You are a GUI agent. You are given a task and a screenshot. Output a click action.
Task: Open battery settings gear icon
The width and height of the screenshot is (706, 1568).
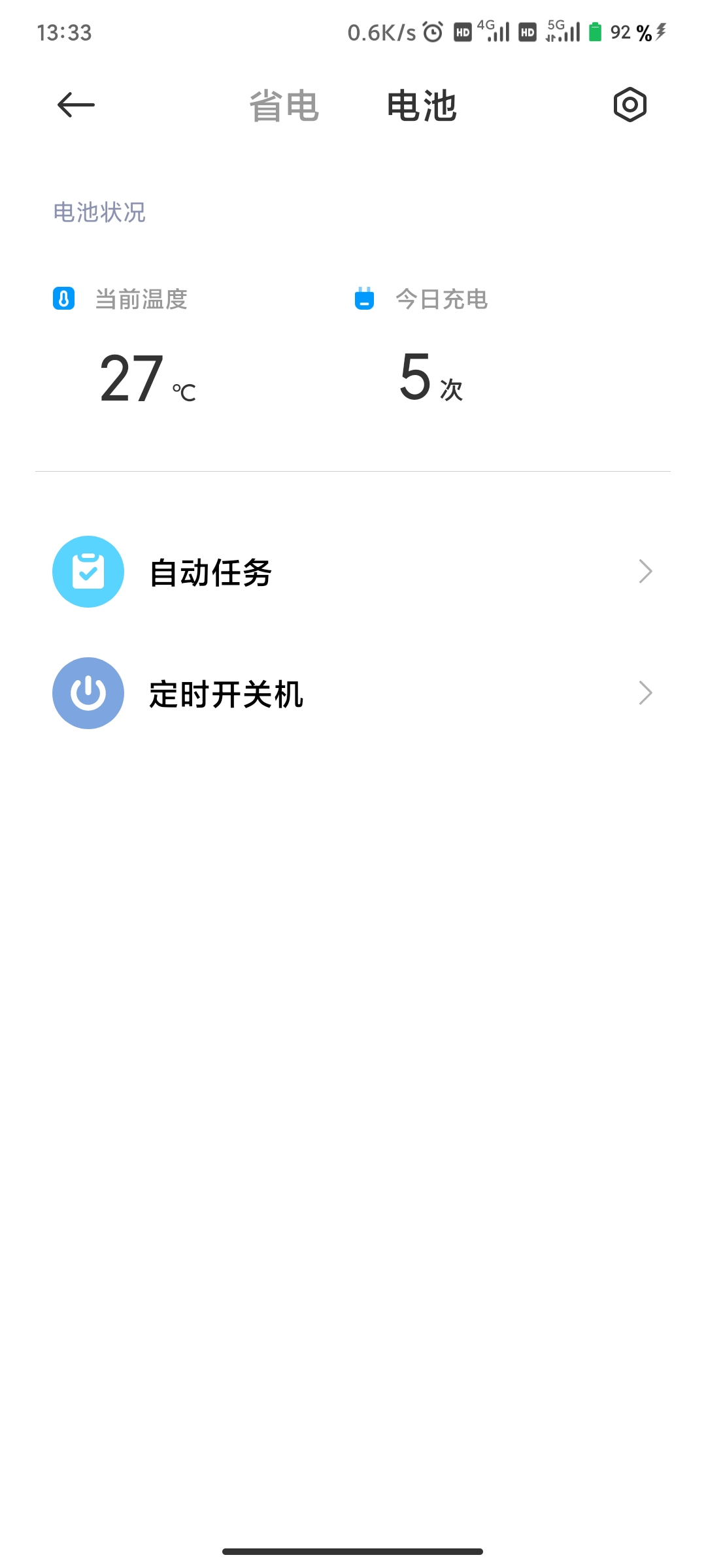(630, 105)
